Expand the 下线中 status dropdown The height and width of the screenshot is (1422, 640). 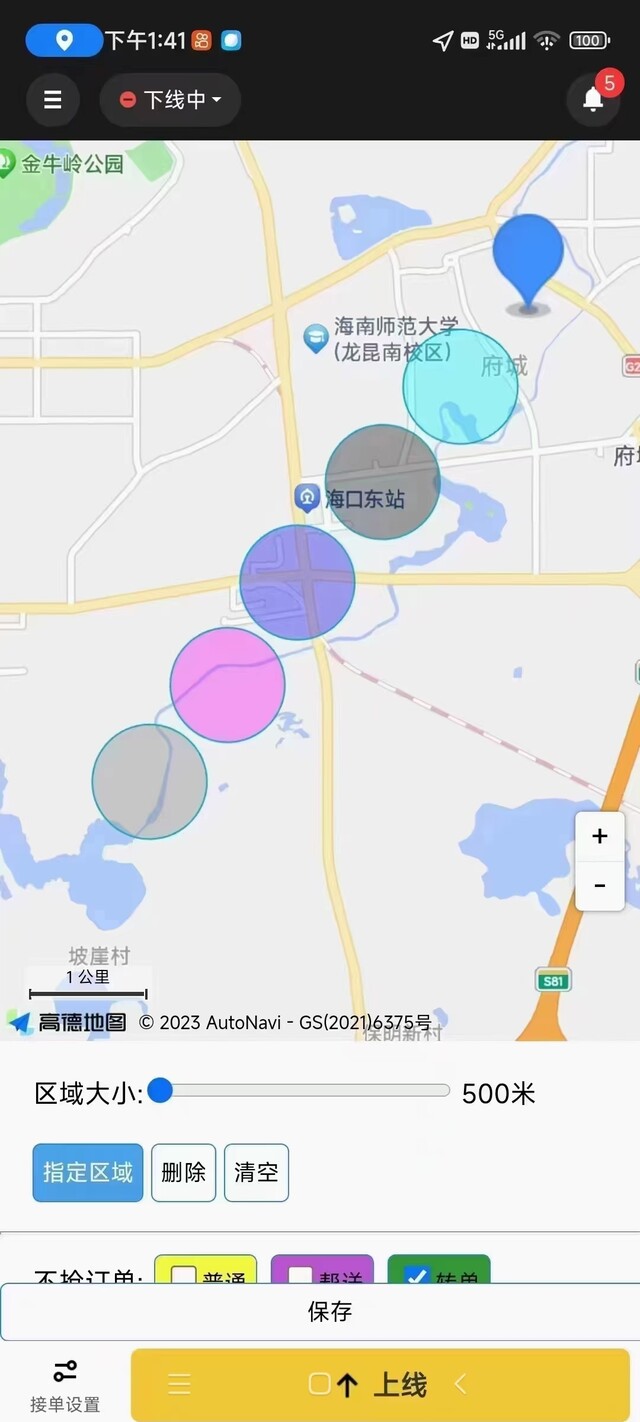[170, 100]
